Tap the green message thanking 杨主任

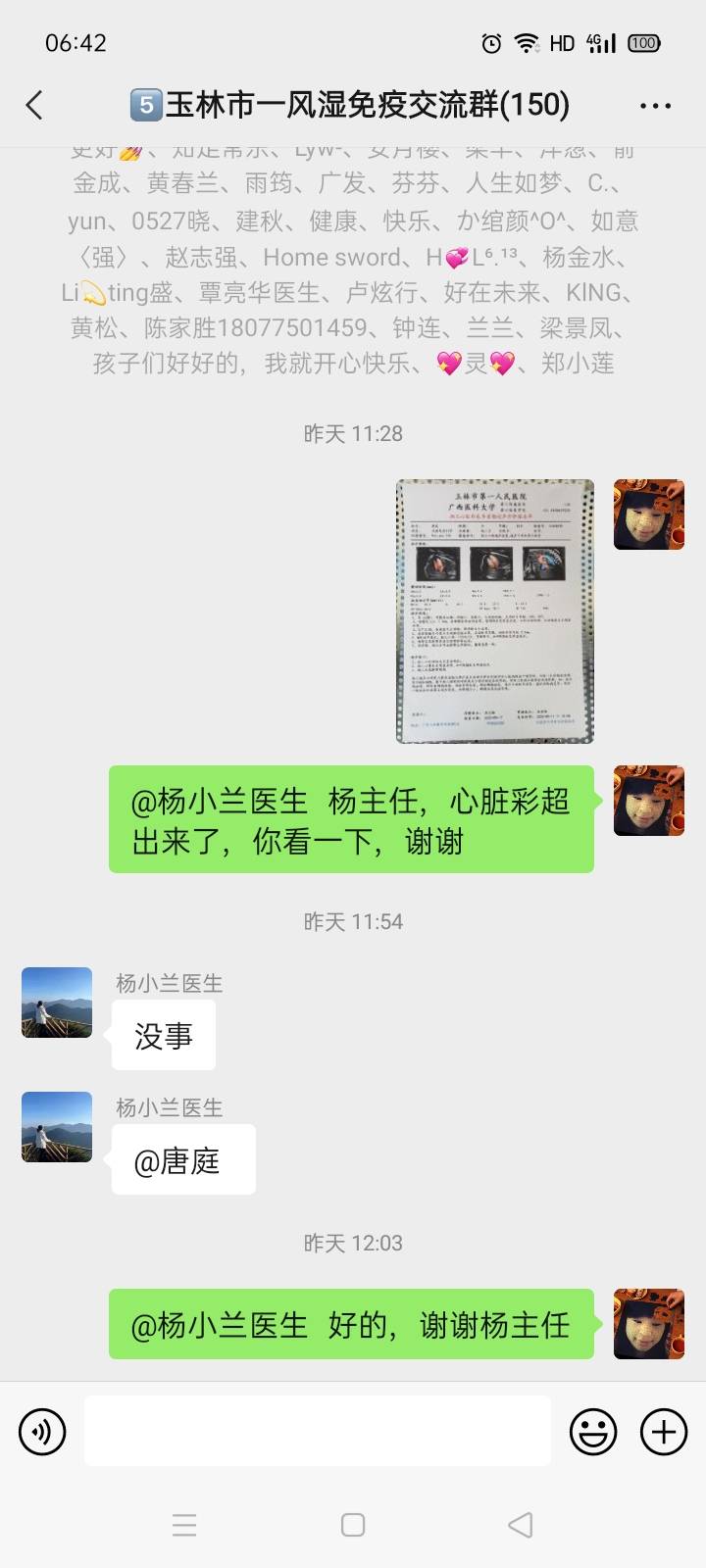(x=350, y=1325)
